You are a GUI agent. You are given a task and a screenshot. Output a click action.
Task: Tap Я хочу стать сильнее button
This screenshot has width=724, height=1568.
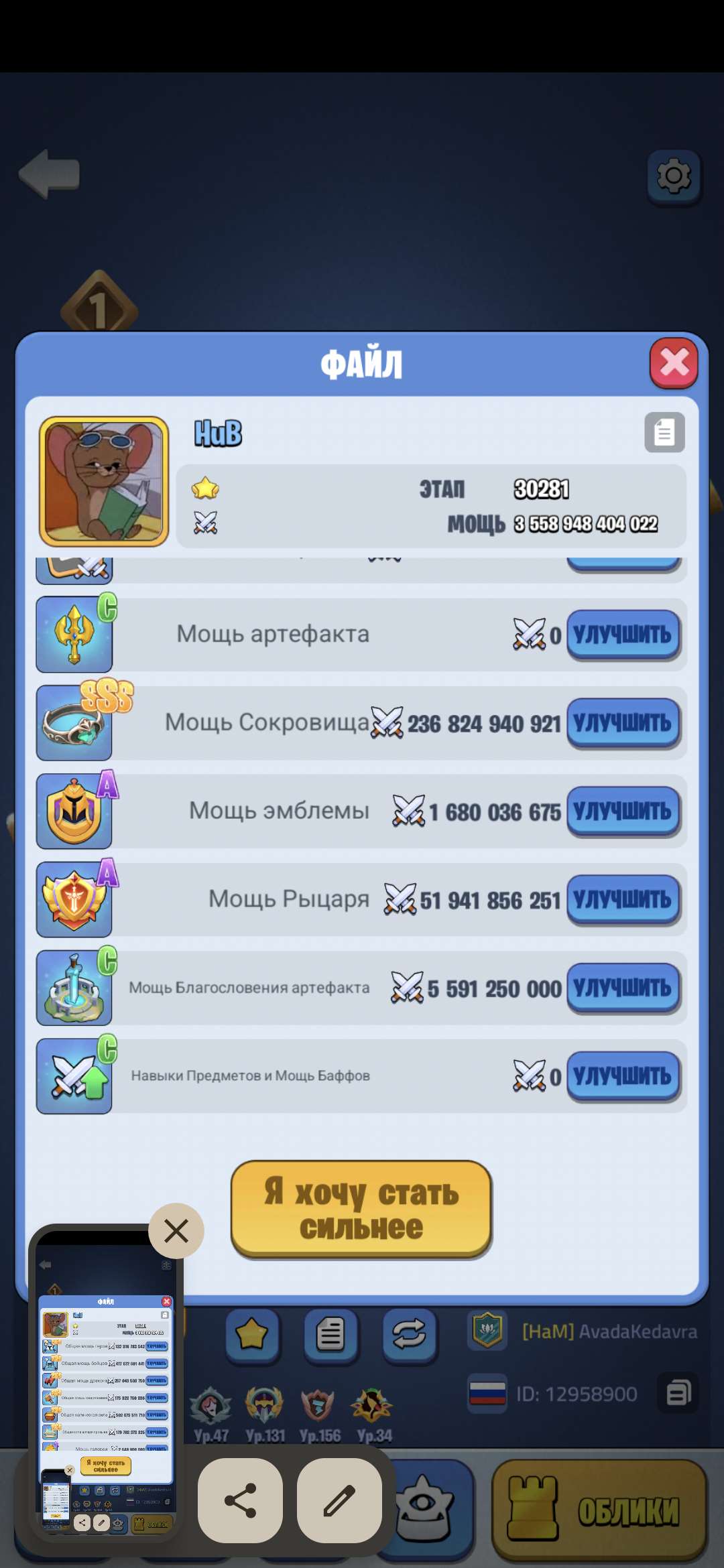[x=361, y=1210]
